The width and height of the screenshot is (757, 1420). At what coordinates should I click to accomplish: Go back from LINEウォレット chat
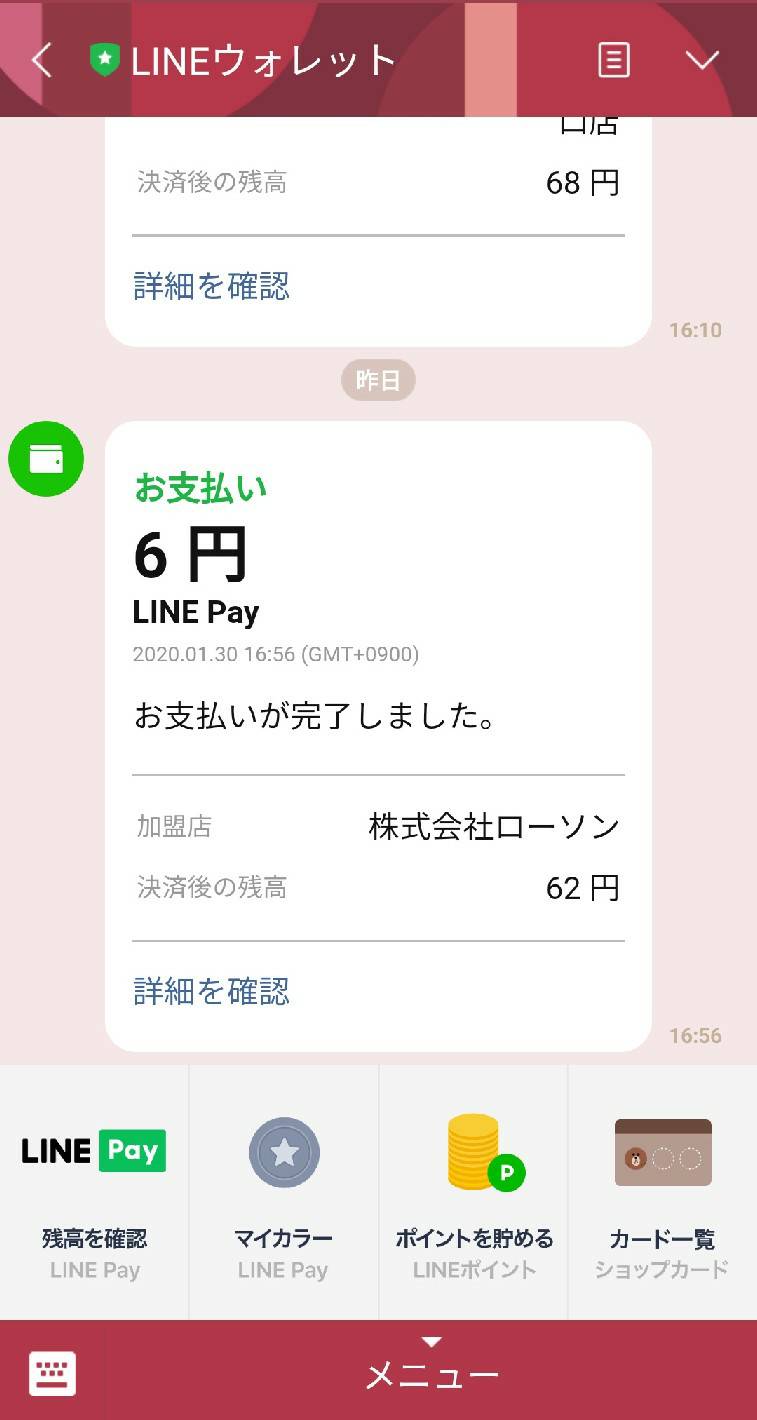click(41, 60)
